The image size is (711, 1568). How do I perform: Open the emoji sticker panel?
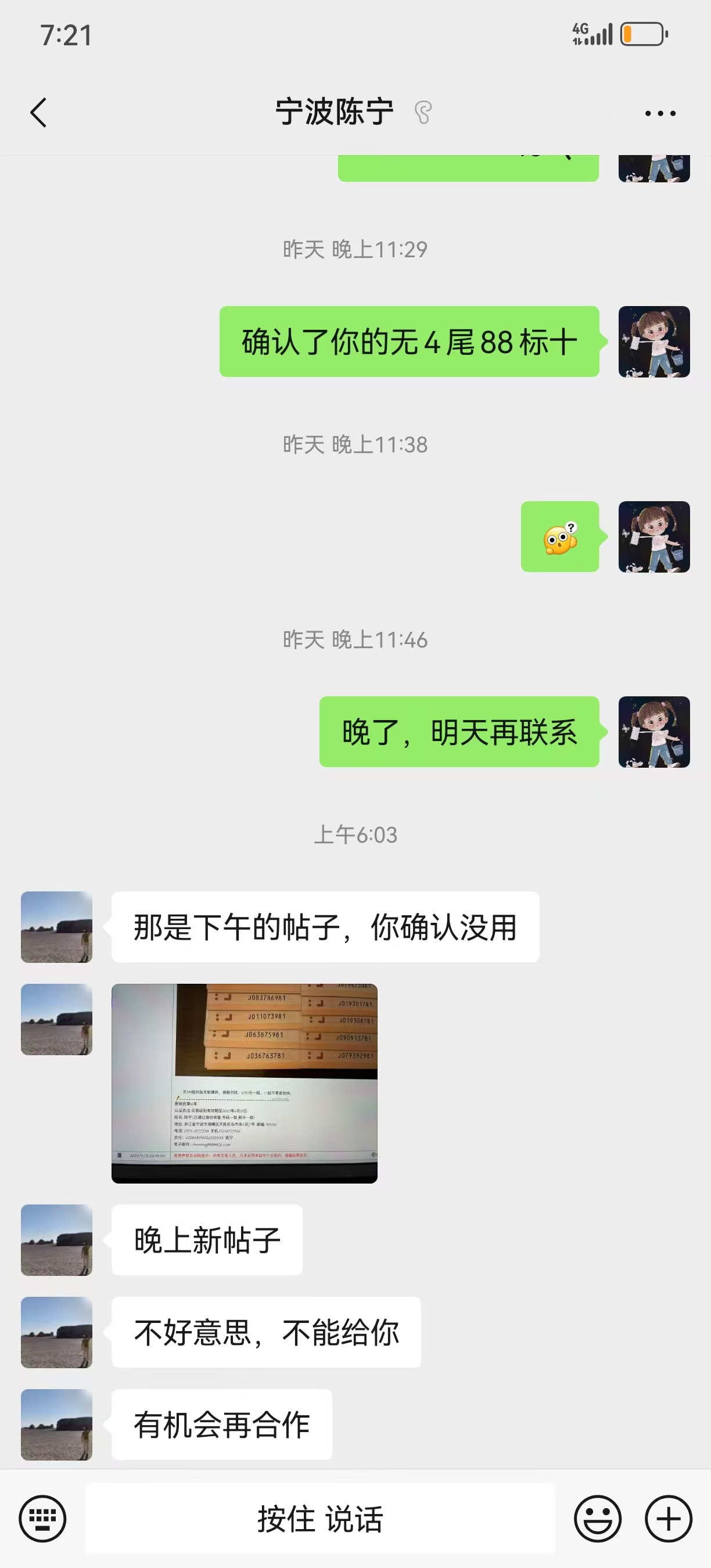(598, 1519)
